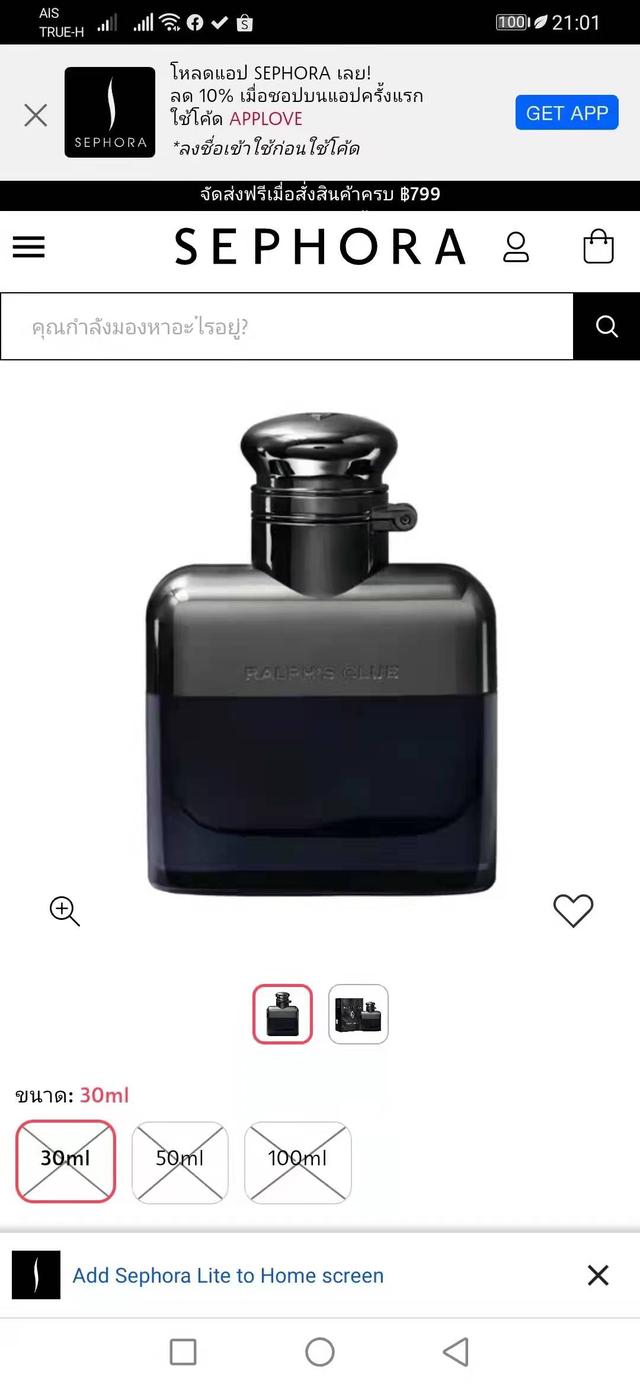
Task: Add perfume to wishlist with heart
Action: click(x=573, y=910)
